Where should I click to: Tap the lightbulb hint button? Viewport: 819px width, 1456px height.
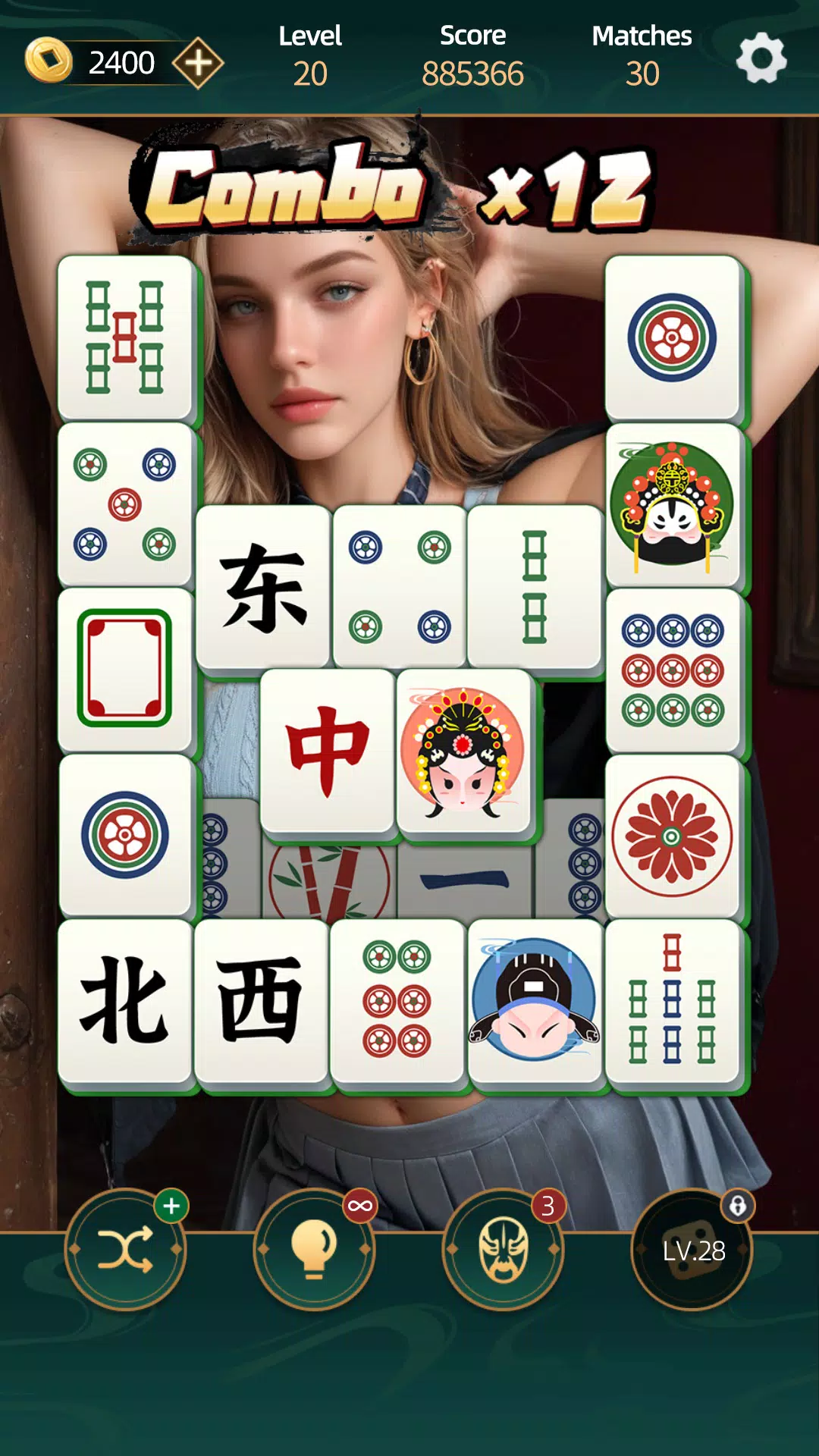314,1250
